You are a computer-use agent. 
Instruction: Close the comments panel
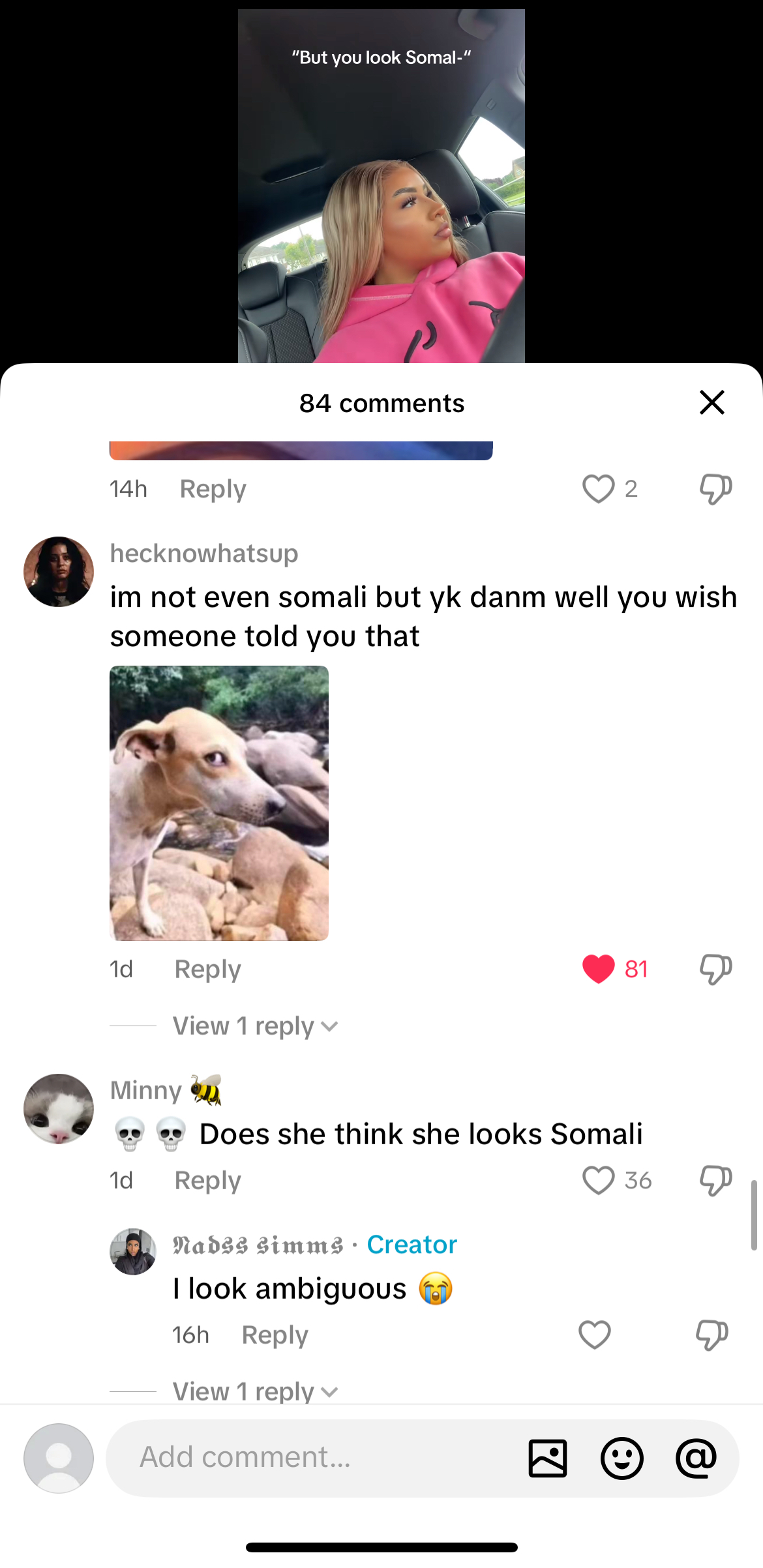click(711, 402)
